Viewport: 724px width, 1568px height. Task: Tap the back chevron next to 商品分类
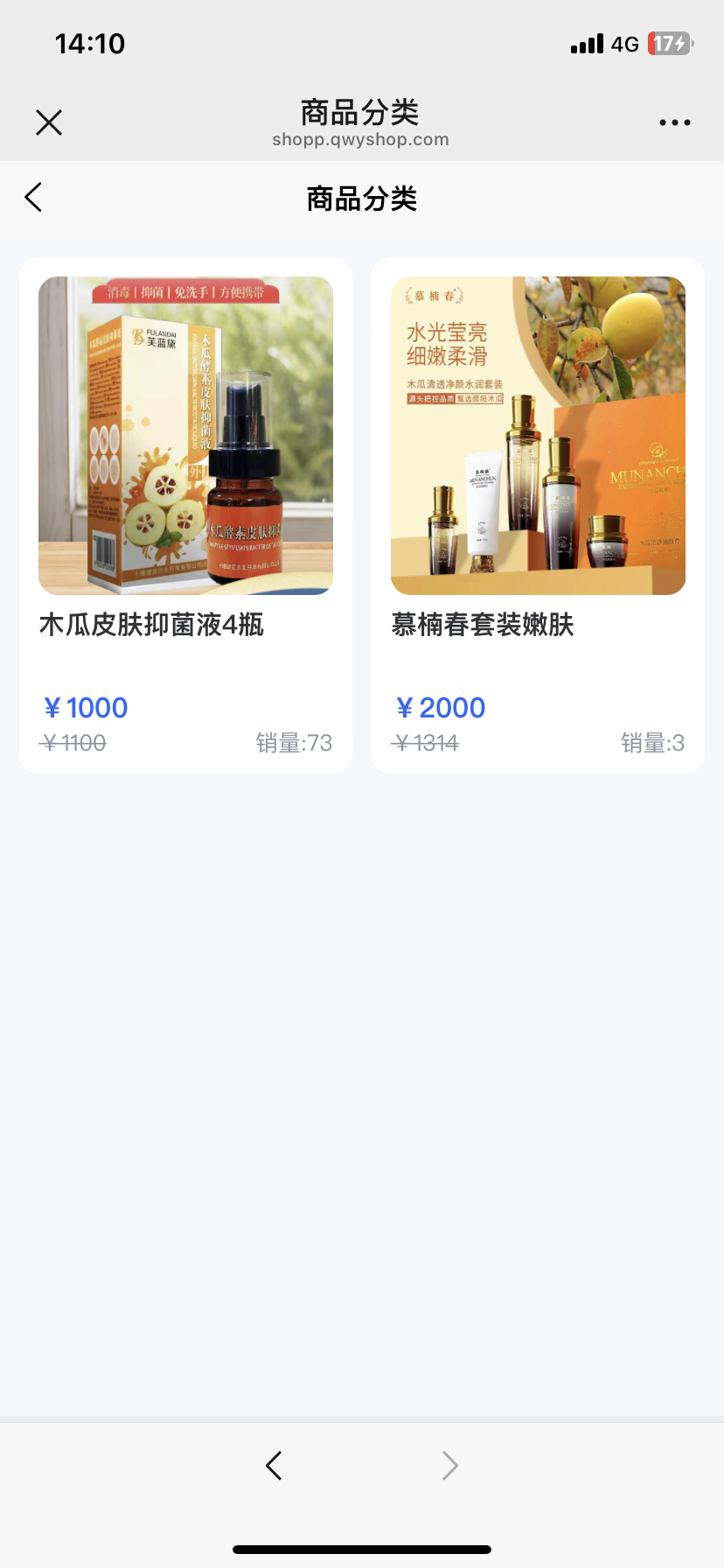[x=32, y=198]
